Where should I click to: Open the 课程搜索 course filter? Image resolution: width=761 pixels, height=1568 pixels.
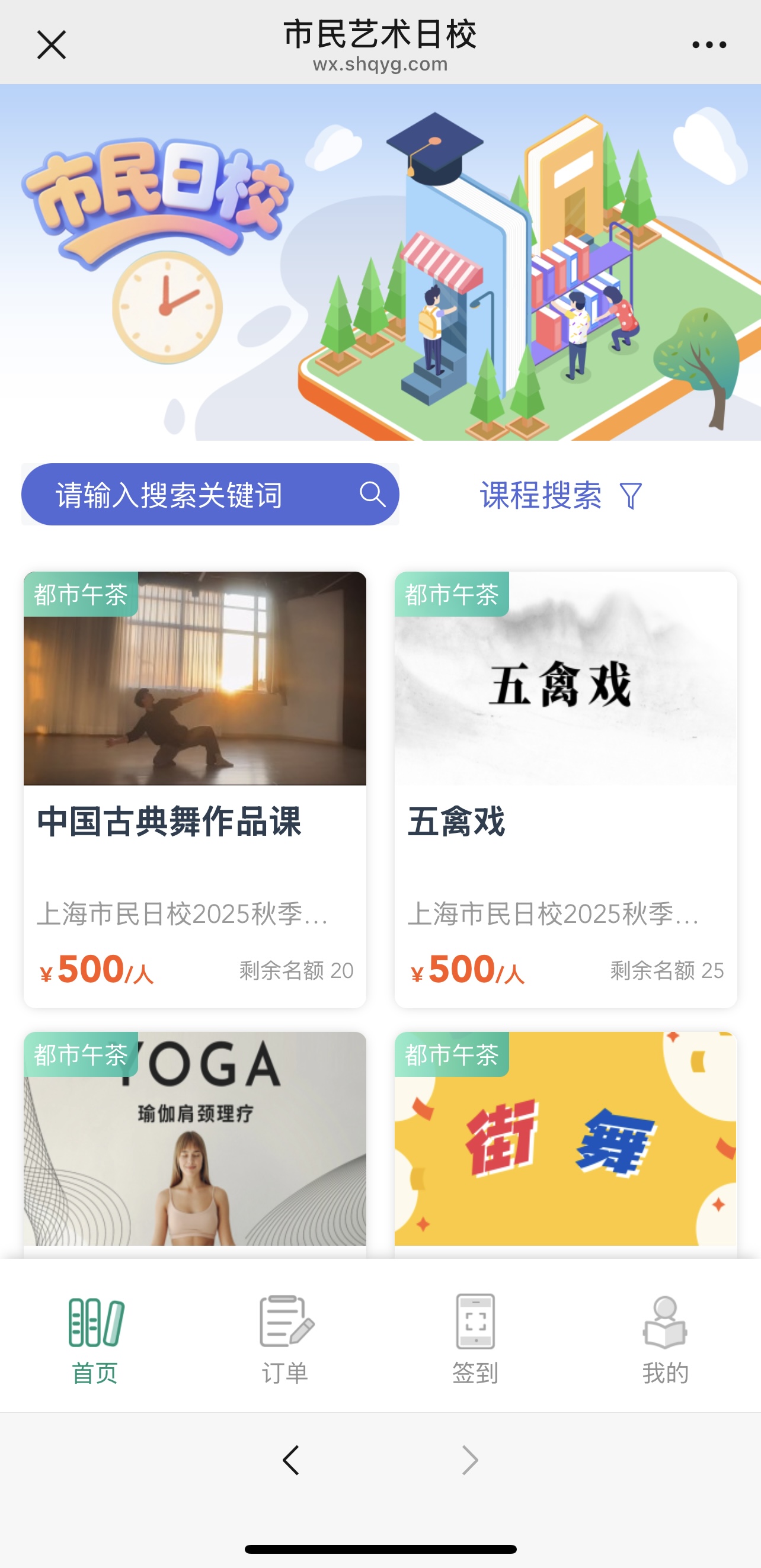click(560, 495)
